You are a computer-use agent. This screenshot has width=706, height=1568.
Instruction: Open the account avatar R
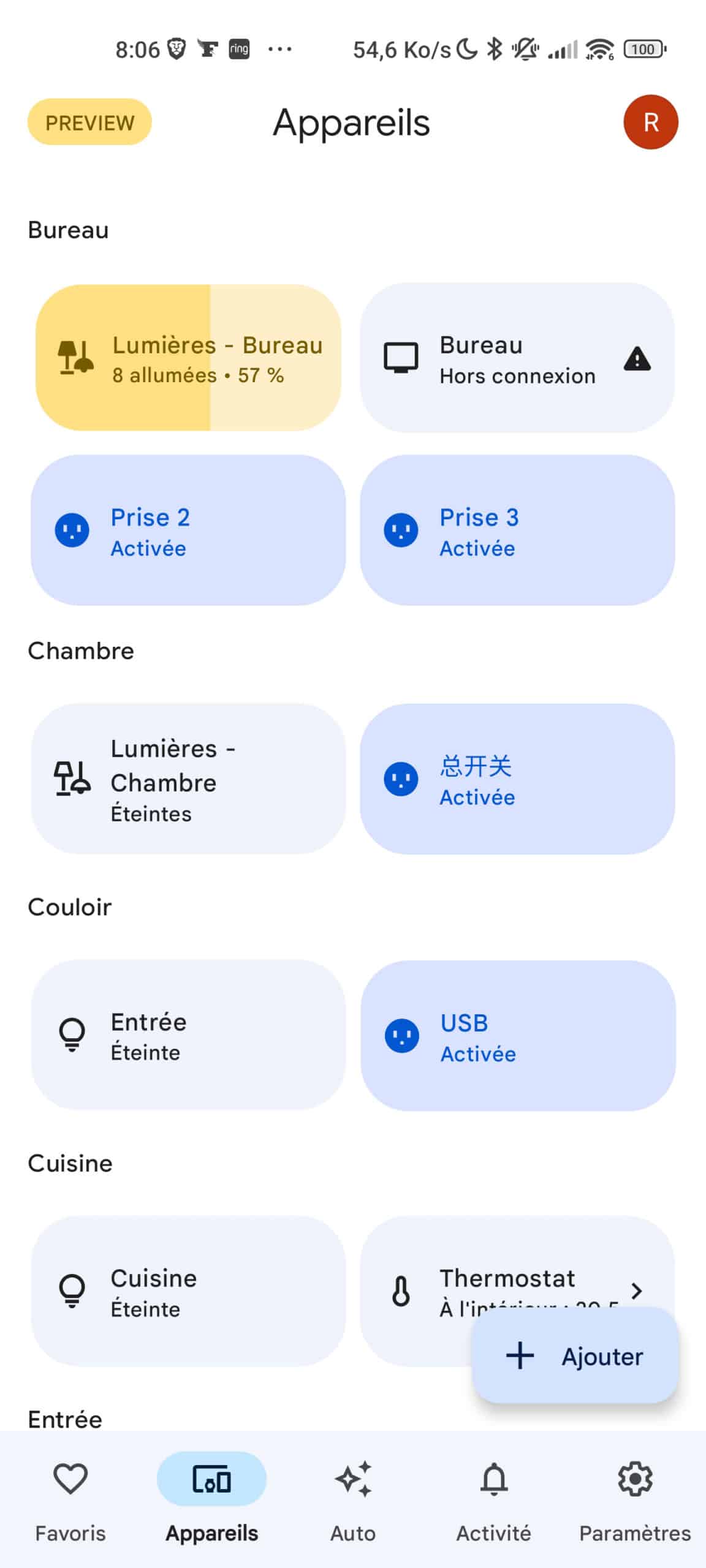650,122
